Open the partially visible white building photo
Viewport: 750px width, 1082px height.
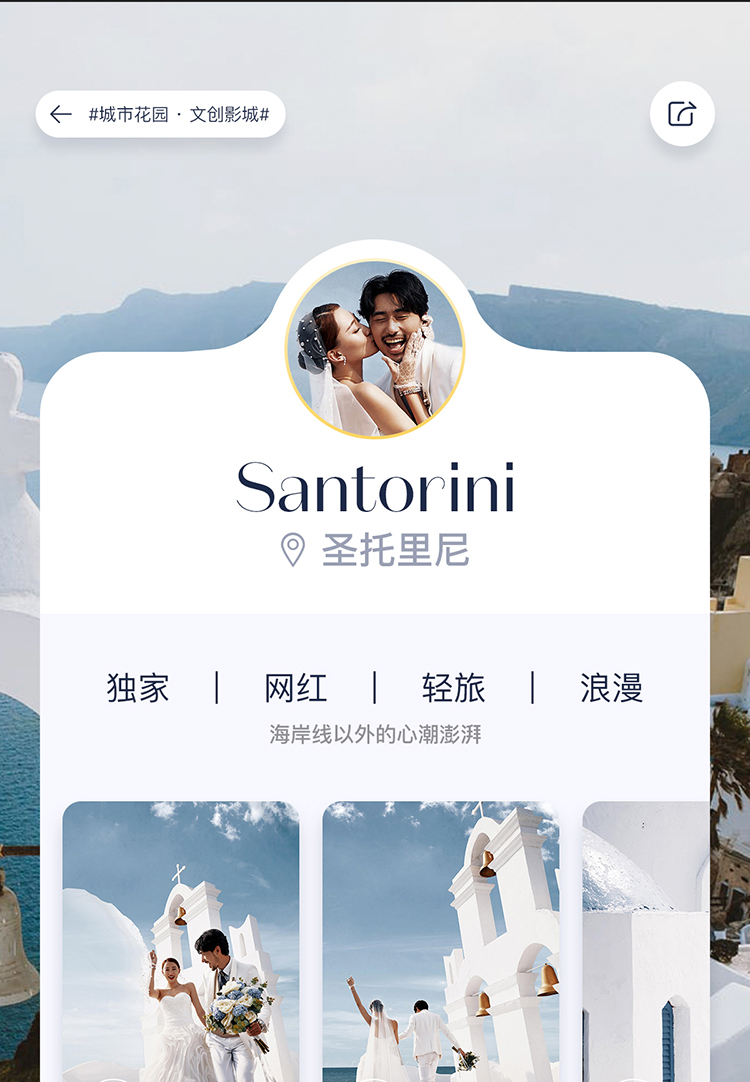point(645,940)
